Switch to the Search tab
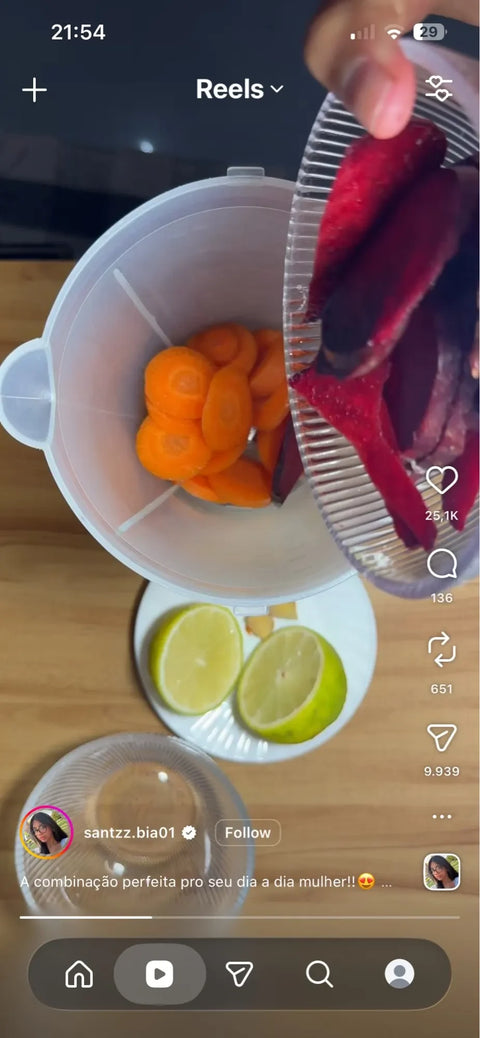The height and width of the screenshot is (1038, 480). pyautogui.click(x=319, y=974)
